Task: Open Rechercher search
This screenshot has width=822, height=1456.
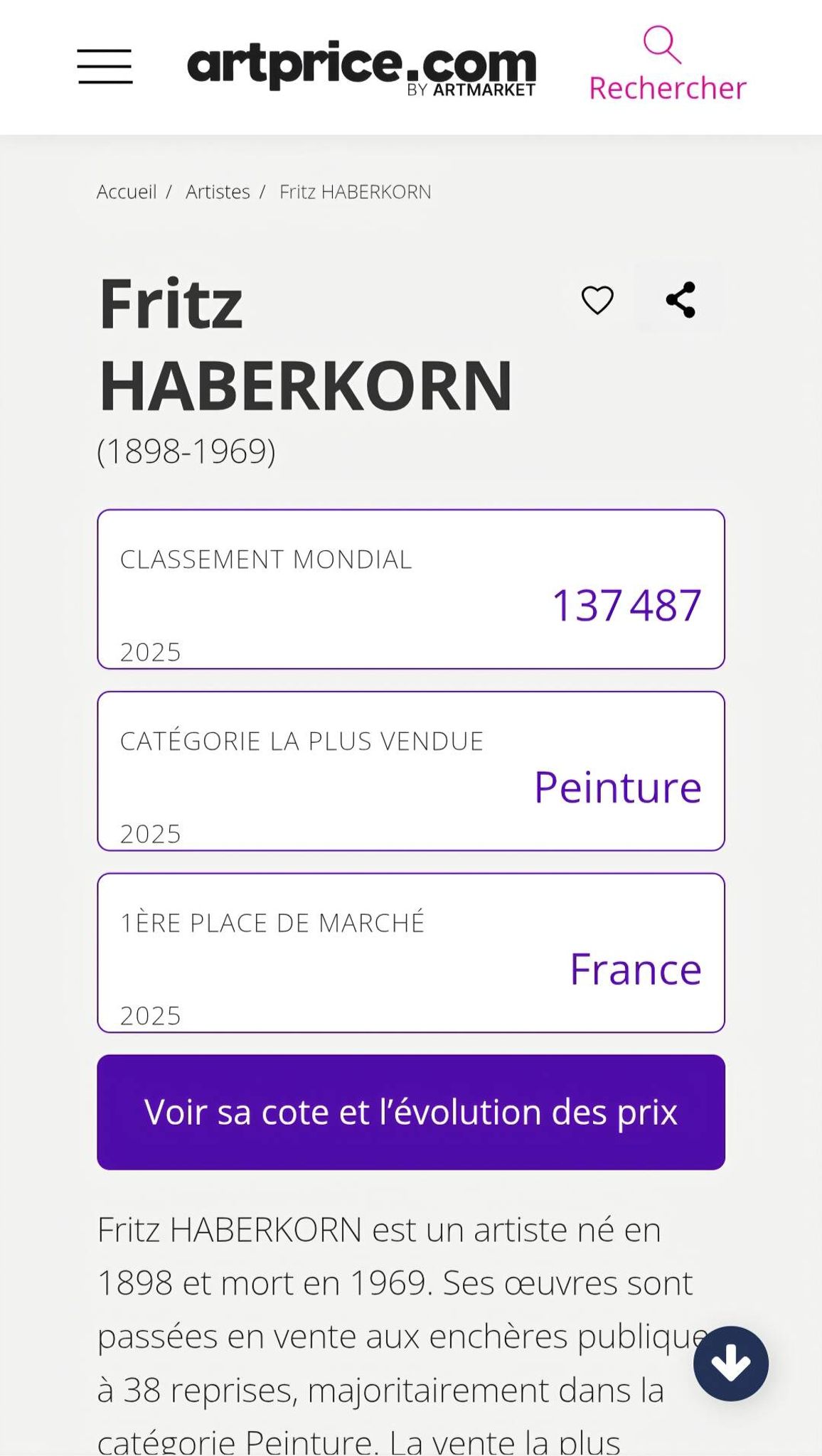Action: pos(667,65)
